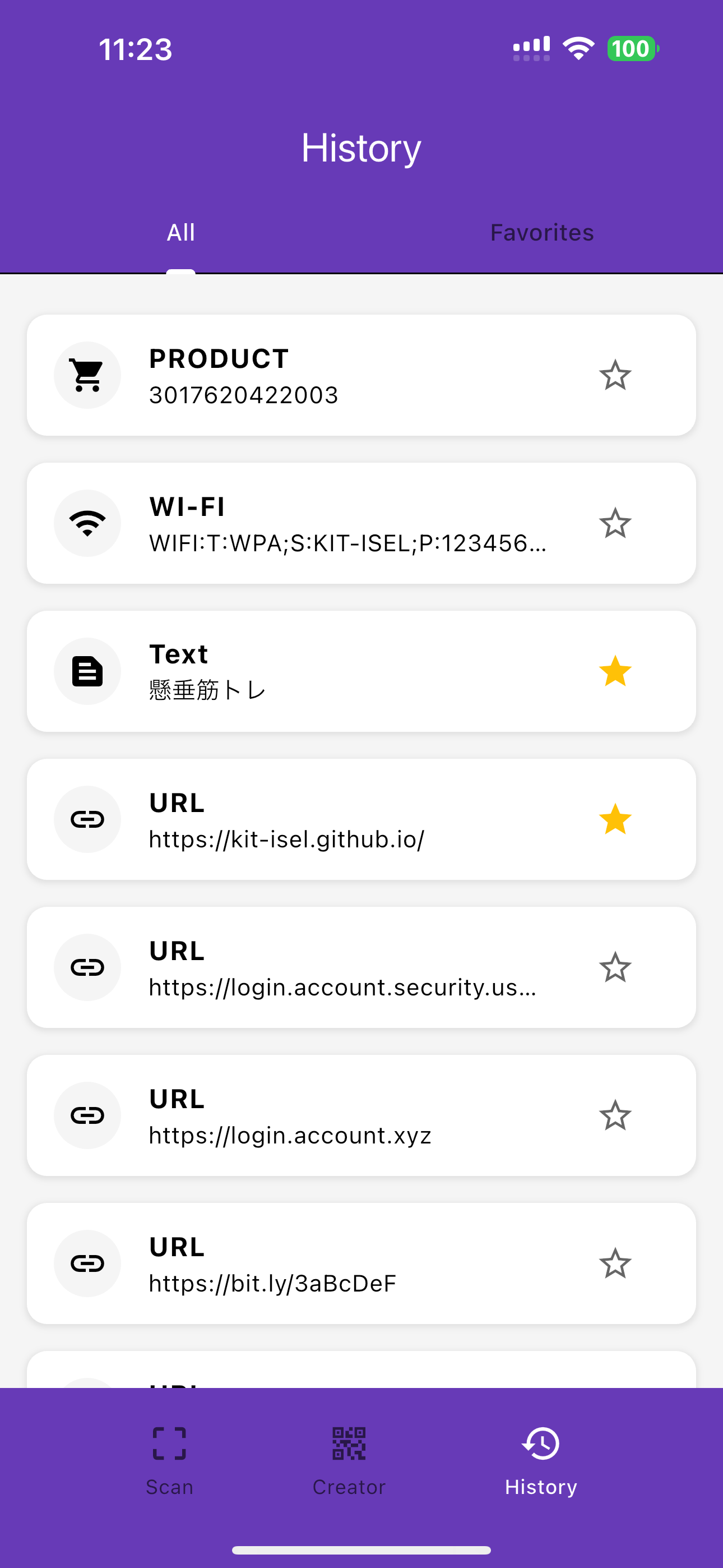Favorite the PRODUCT 3017620422003 entry
The height and width of the screenshot is (1568, 723).
click(x=615, y=375)
